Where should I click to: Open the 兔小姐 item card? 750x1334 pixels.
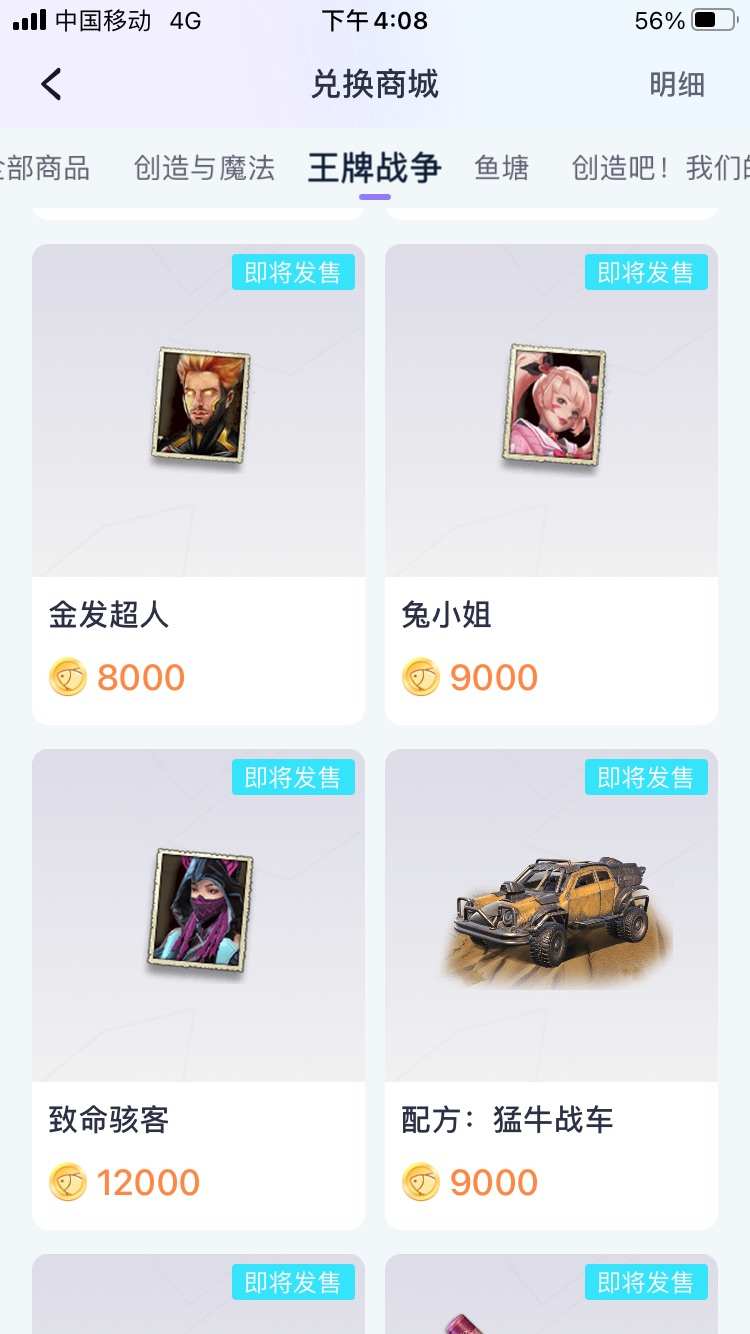click(x=551, y=484)
